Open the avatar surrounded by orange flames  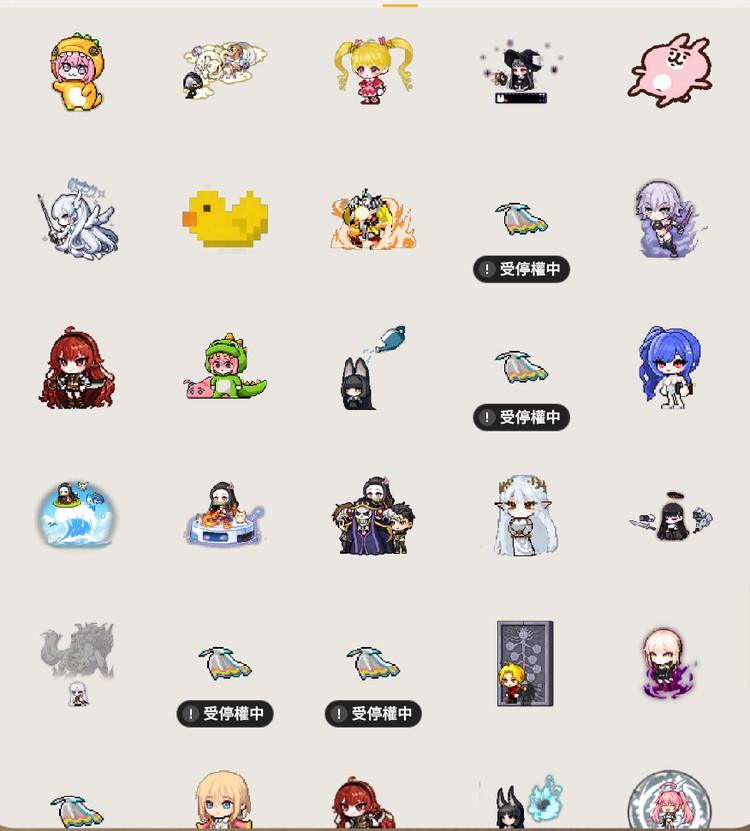click(373, 218)
